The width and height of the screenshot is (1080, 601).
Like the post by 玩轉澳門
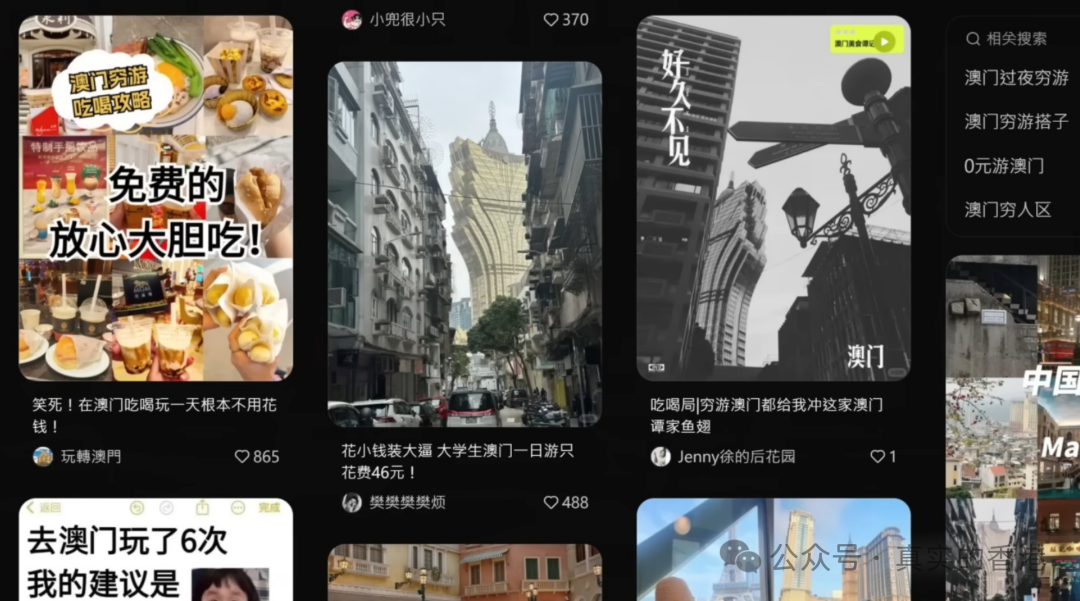[242, 456]
